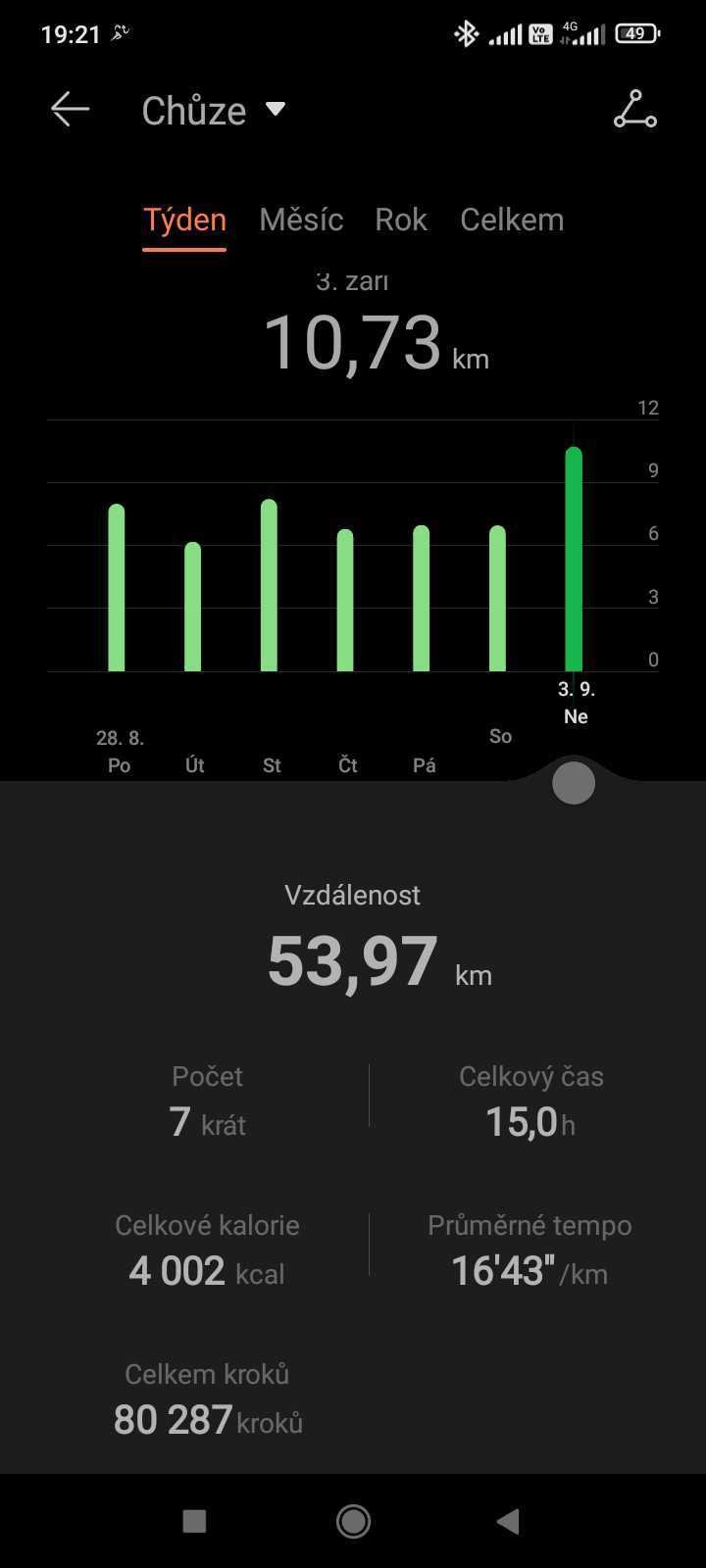Open the Chůze activity type dropdown
The width and height of the screenshot is (706, 1568).
(213, 110)
